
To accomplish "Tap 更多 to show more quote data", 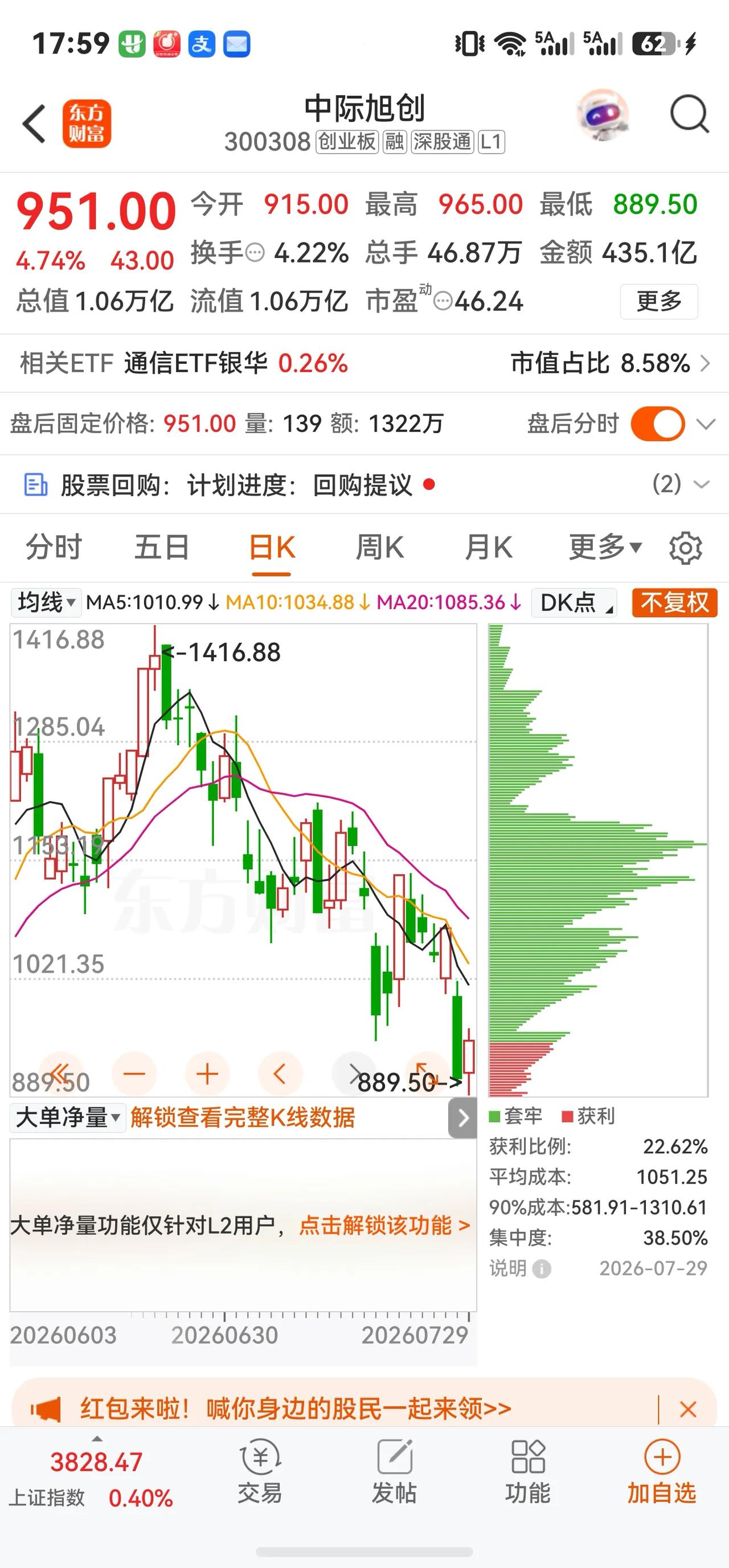I will point(658,301).
